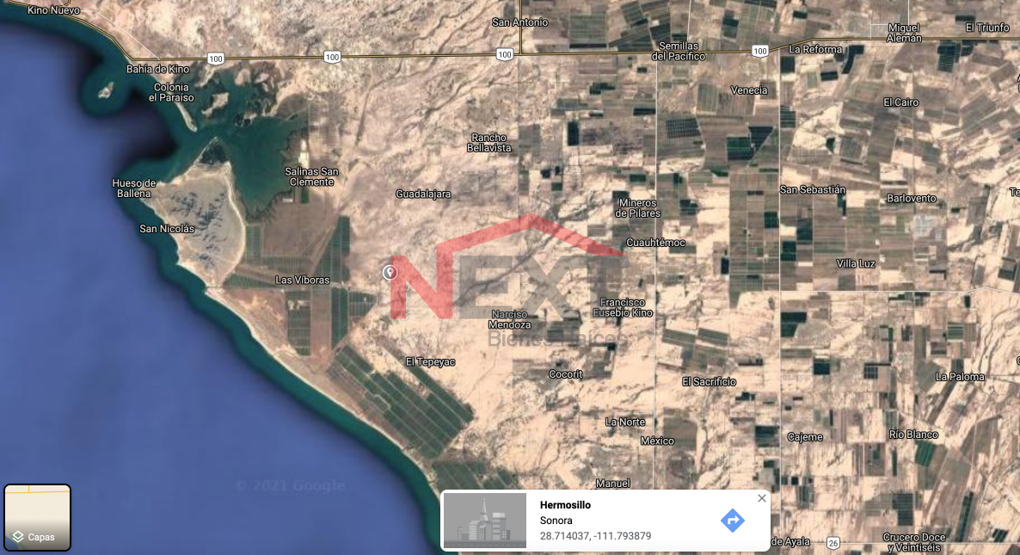Get directions to Hermosillo
The width and height of the screenshot is (1020, 555).
point(732,520)
